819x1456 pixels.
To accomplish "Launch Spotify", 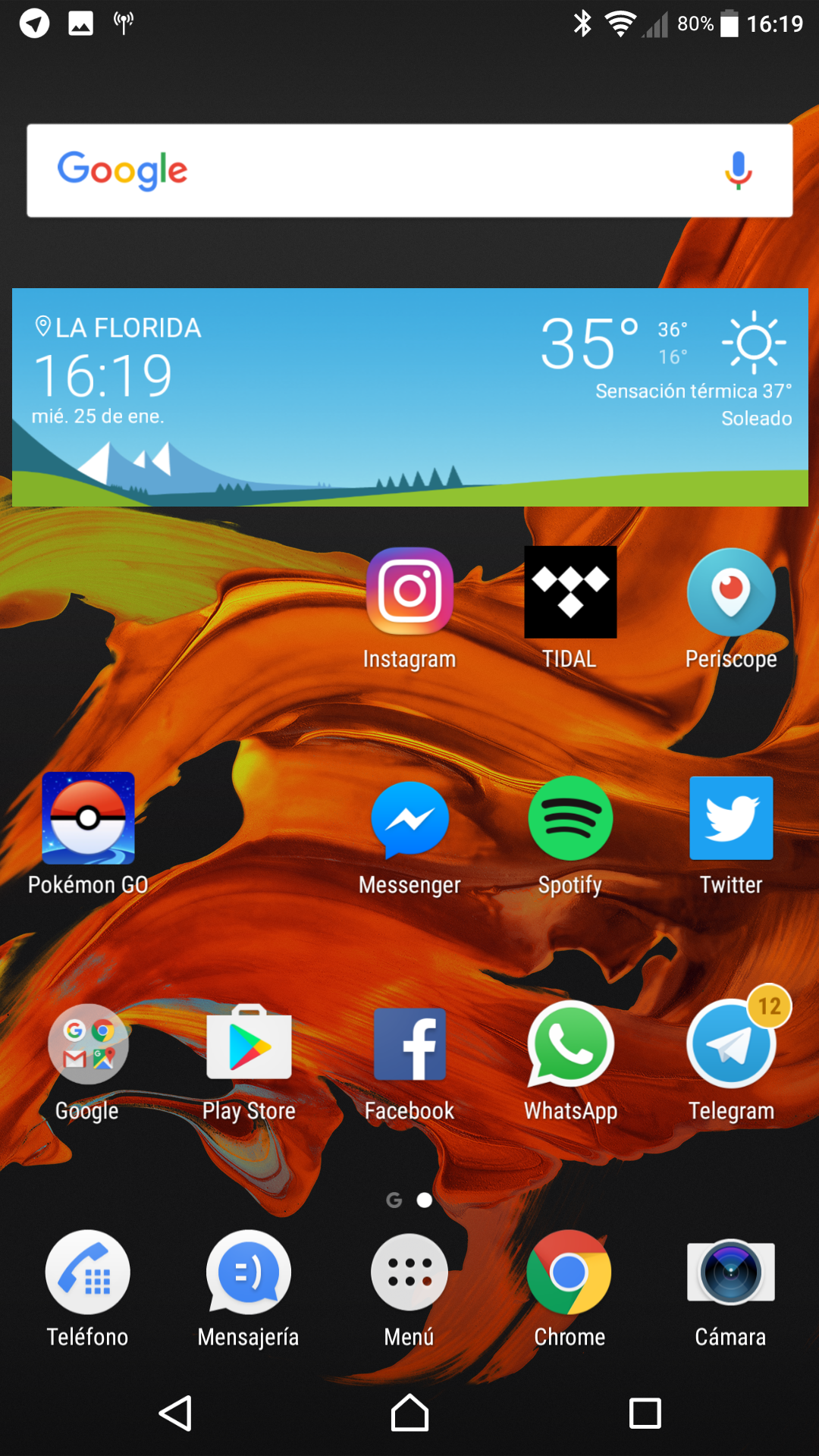I will pos(570,817).
